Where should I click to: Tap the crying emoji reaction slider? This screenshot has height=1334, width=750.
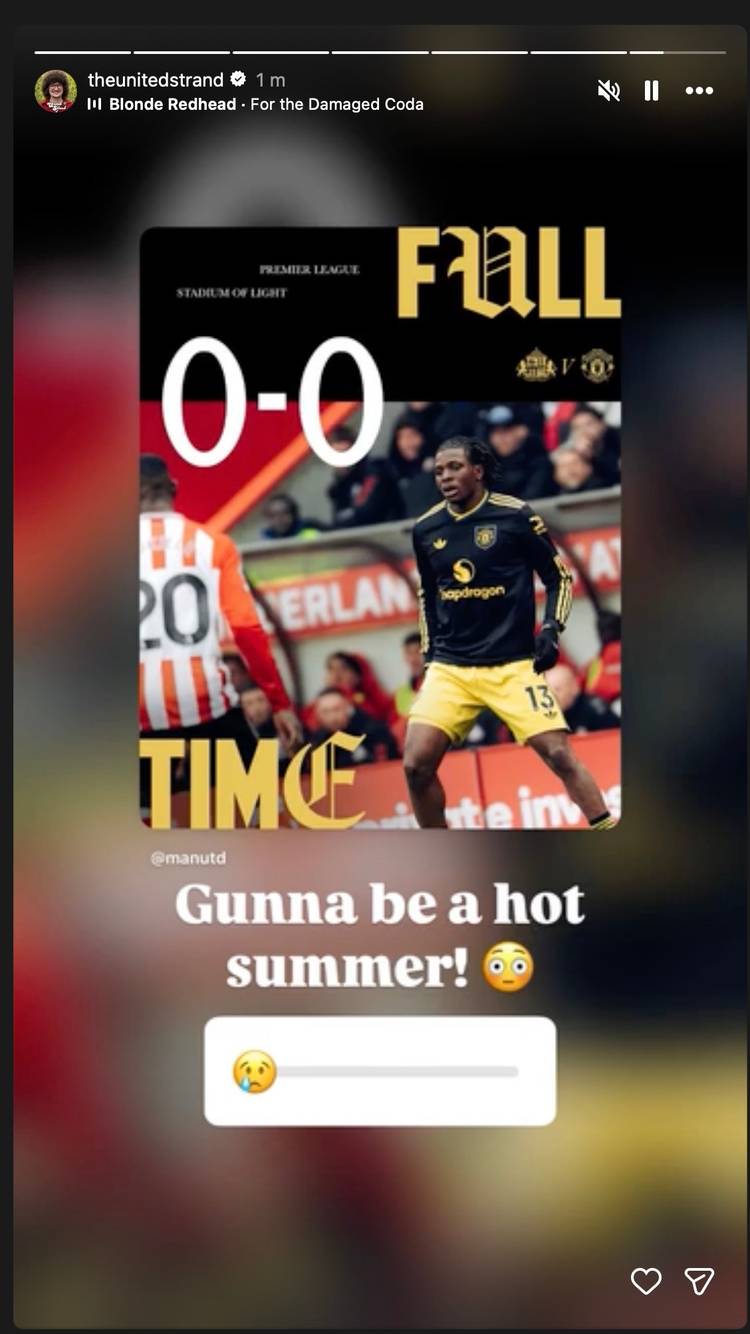pos(380,1072)
